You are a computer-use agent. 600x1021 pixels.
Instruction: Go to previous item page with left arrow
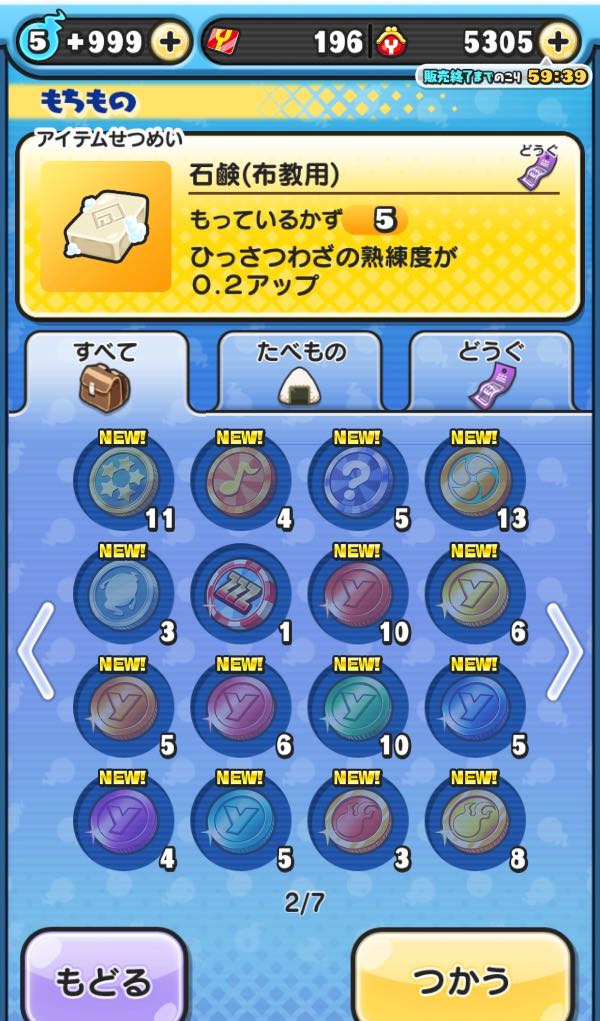click(36, 651)
